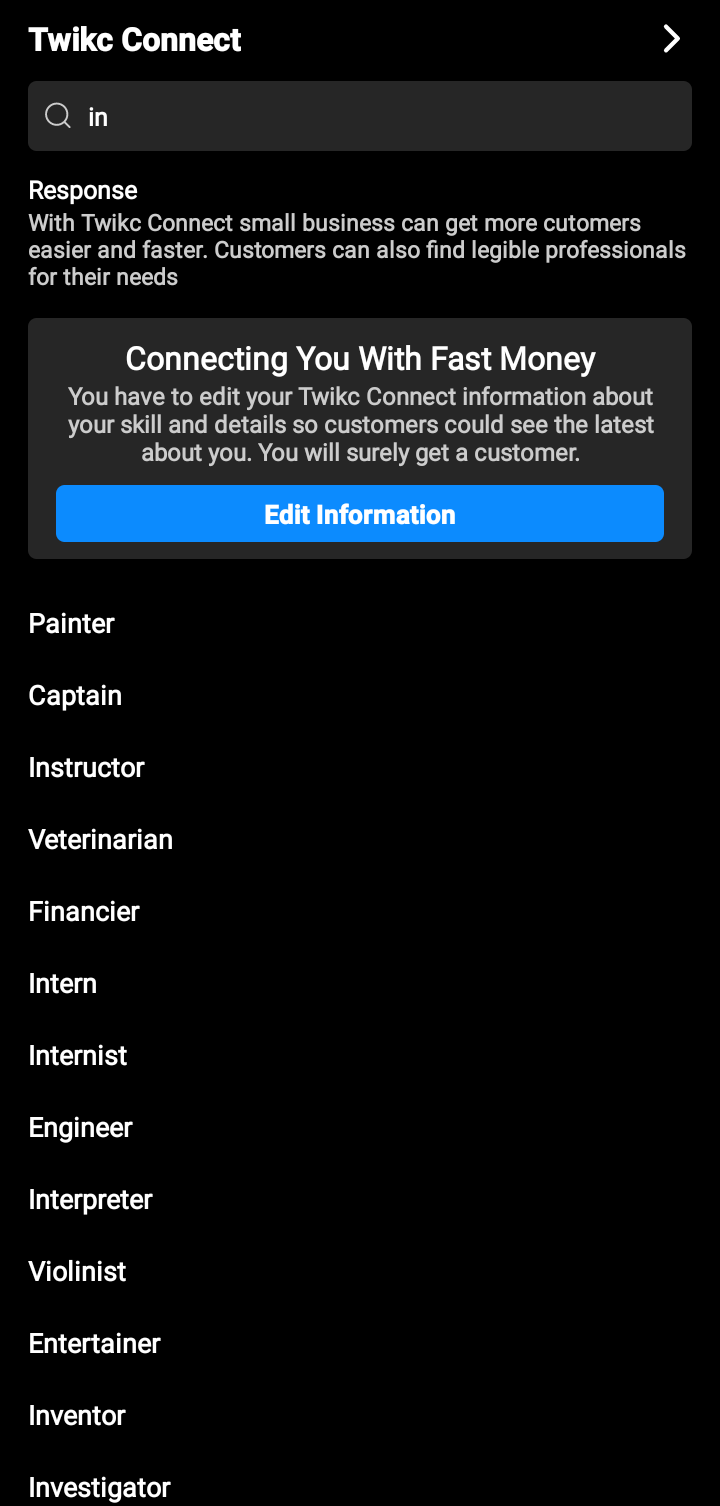Select Veterinarian in the list
The width and height of the screenshot is (720, 1506).
tap(101, 840)
